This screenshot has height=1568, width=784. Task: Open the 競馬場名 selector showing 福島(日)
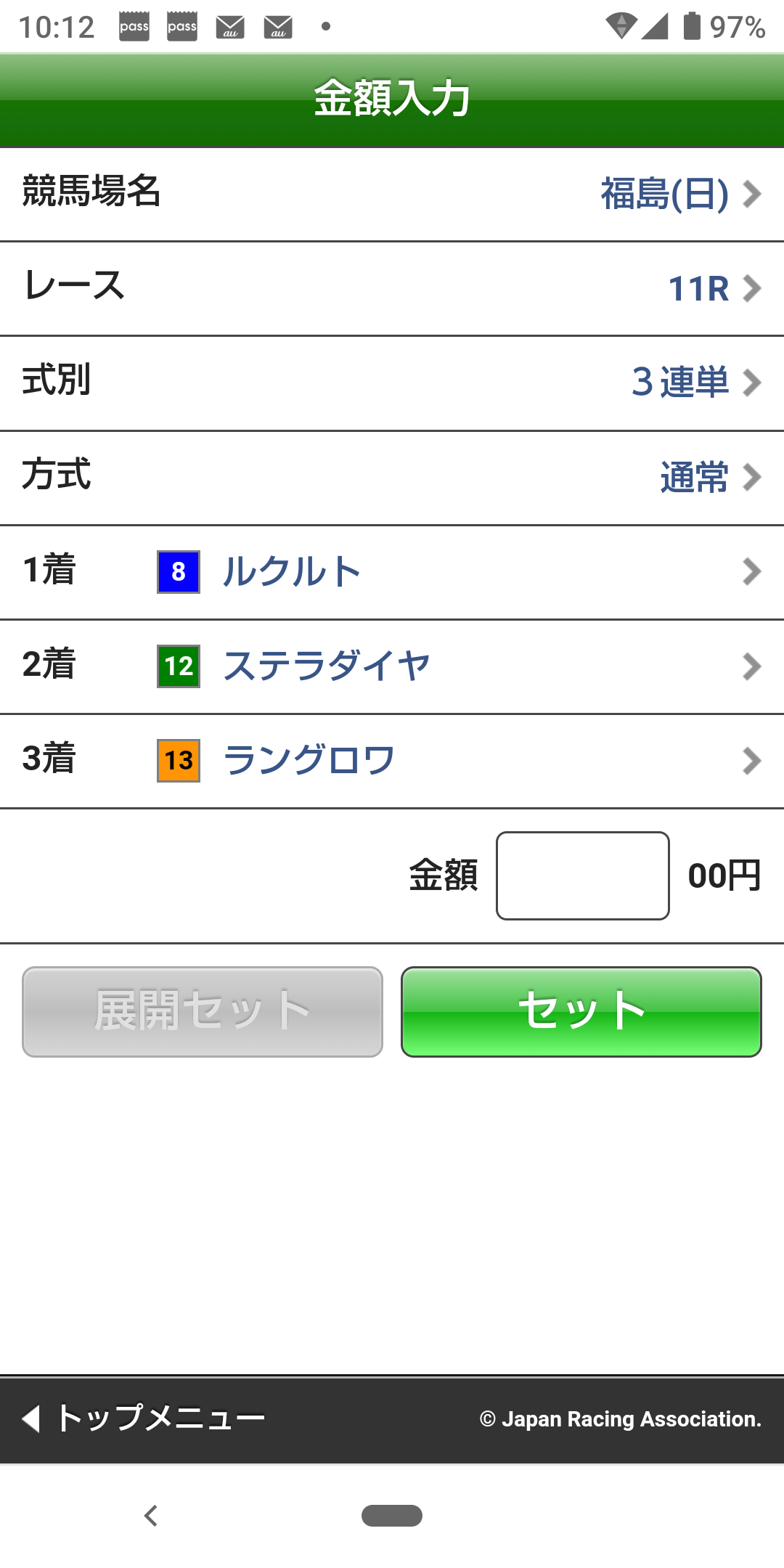point(392,192)
